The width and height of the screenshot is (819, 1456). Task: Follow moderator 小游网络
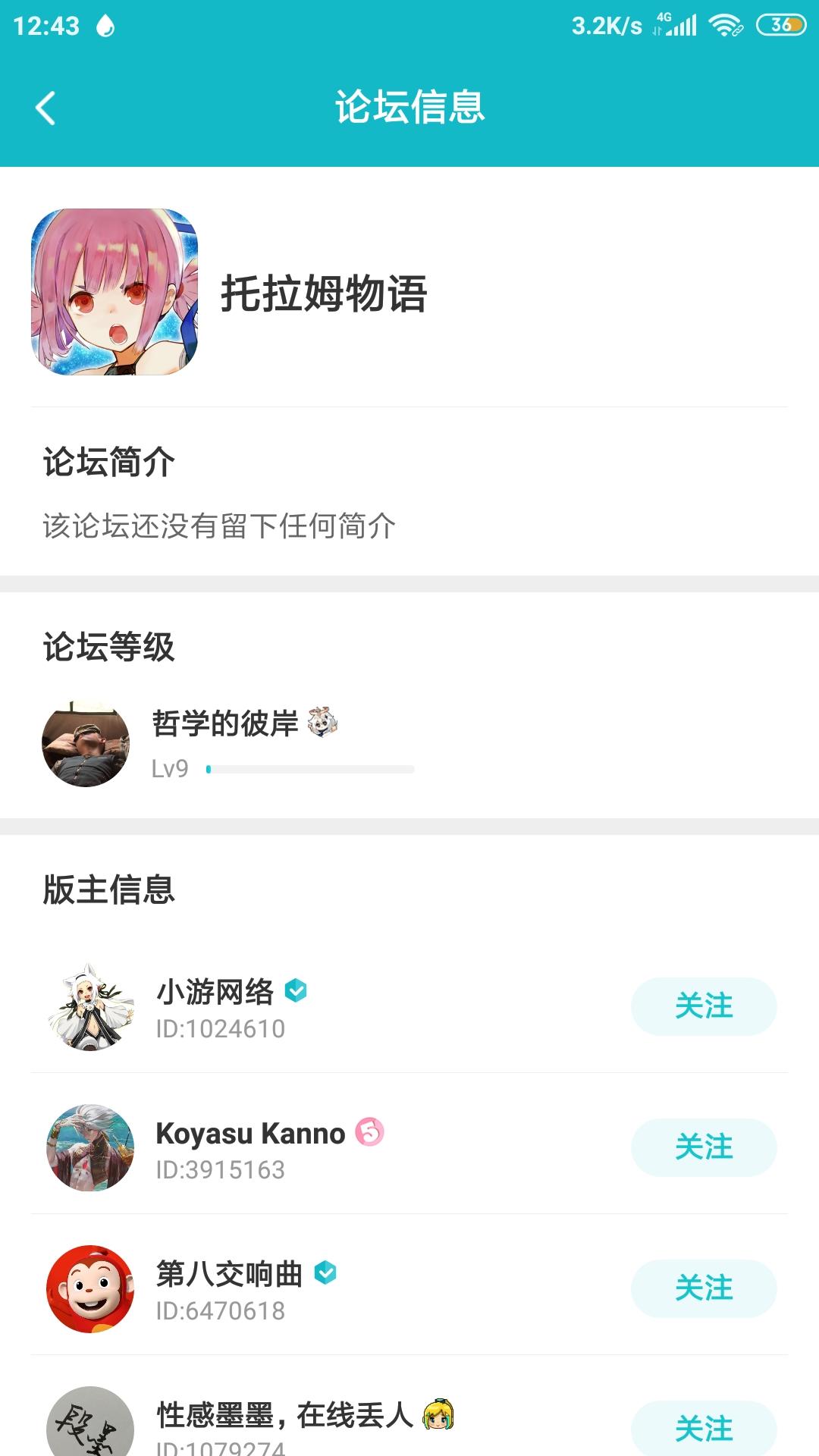point(704,1007)
